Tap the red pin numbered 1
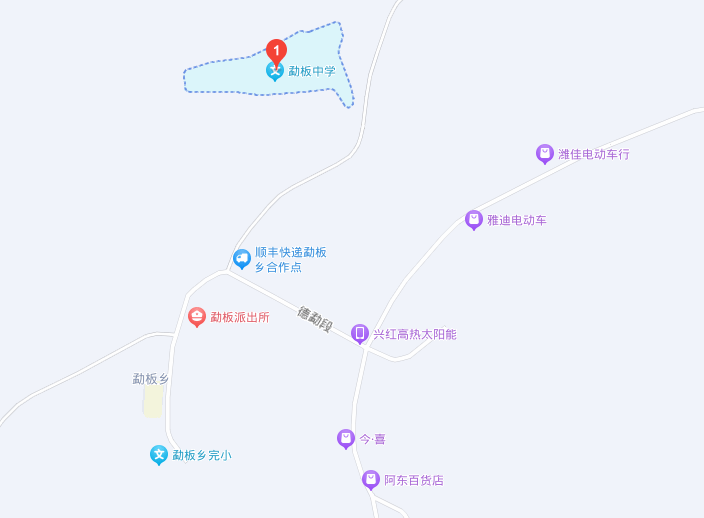This screenshot has height=518, width=704. point(276,48)
